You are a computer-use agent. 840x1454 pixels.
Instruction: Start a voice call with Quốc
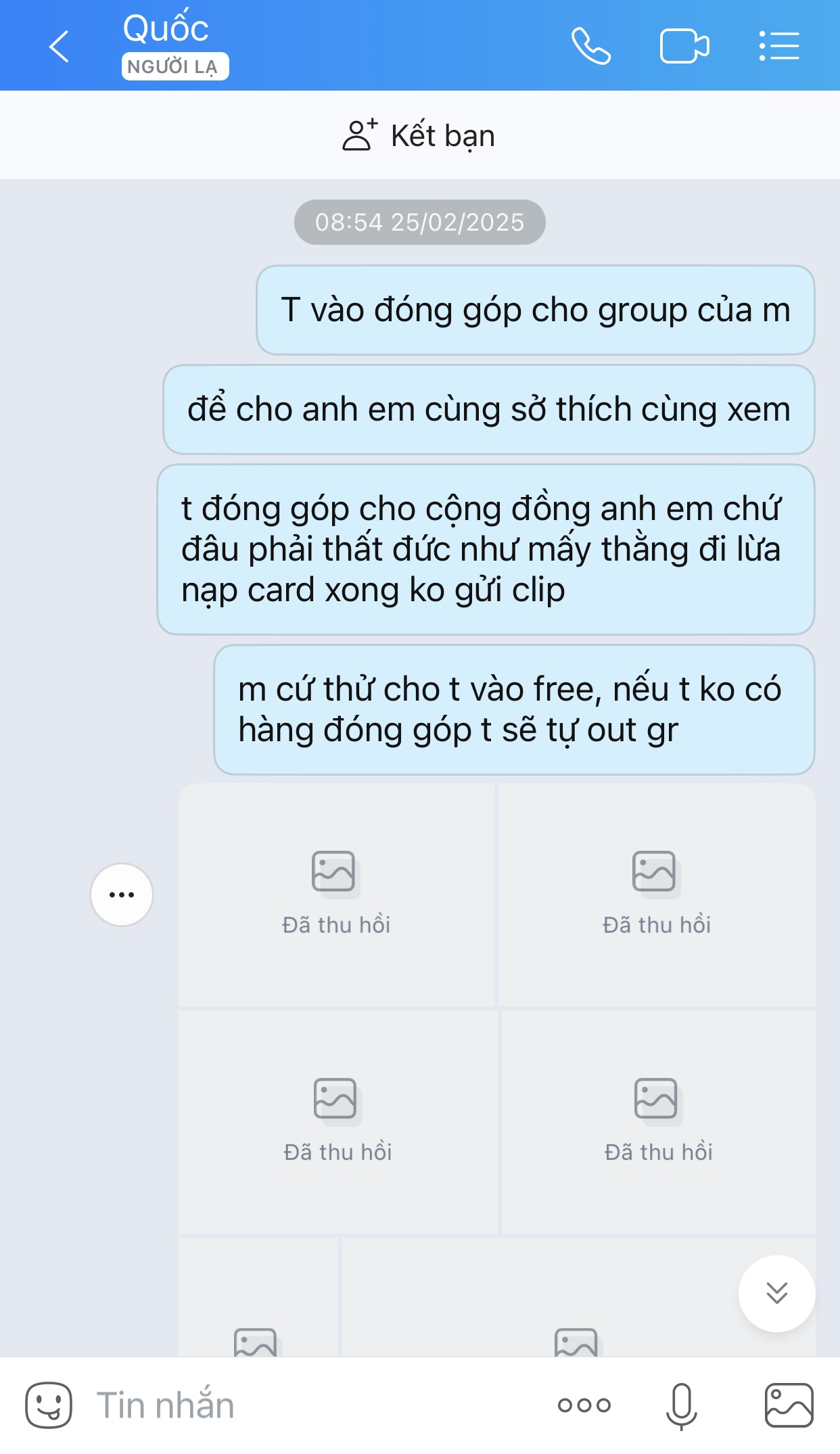click(590, 47)
